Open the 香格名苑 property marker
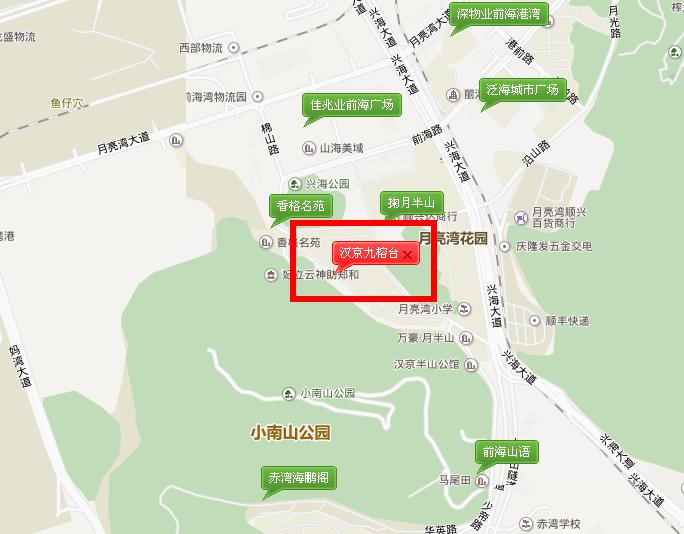684x534 pixels. point(299,206)
